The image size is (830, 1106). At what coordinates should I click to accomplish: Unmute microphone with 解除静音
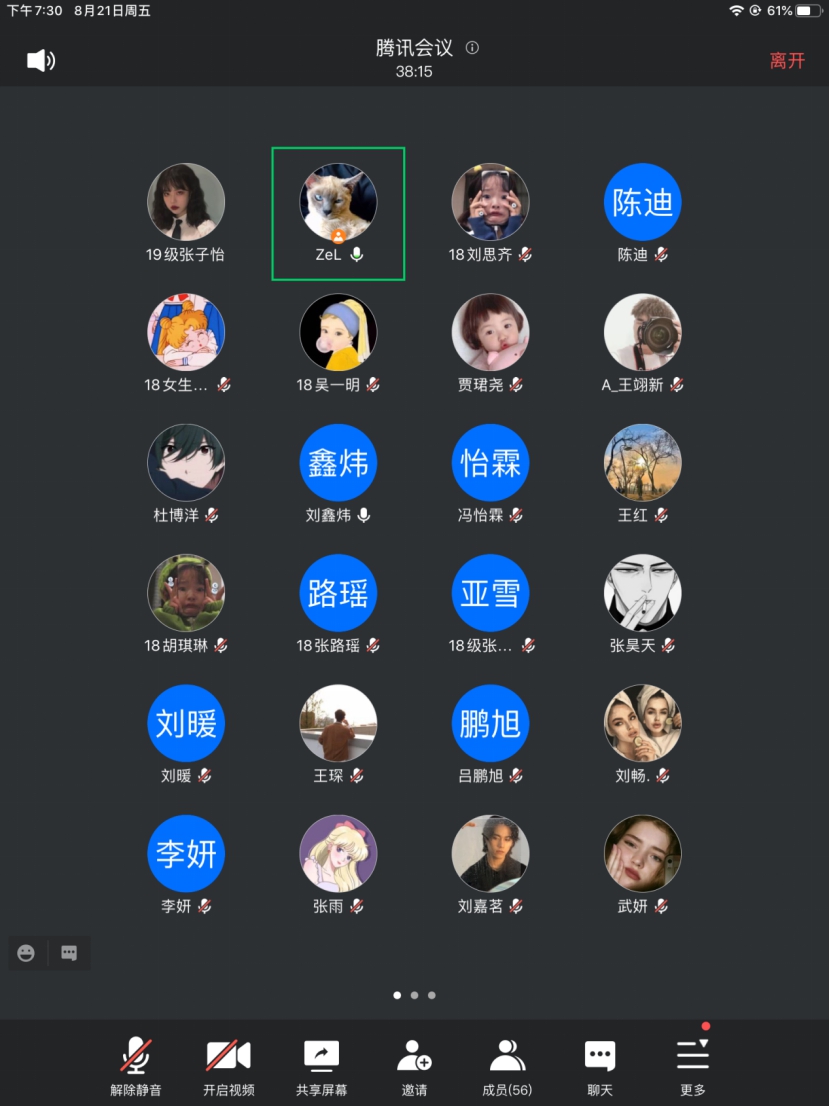[135, 1066]
